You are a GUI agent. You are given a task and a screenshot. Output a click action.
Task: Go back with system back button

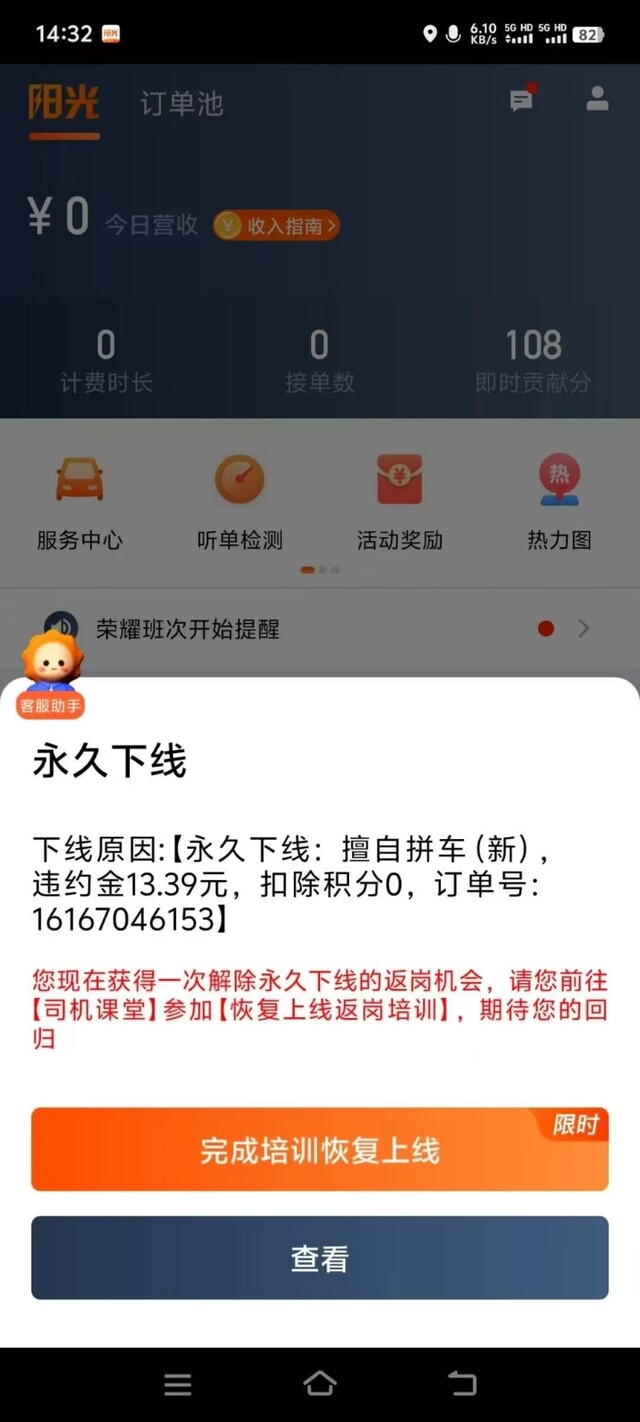click(462, 1384)
